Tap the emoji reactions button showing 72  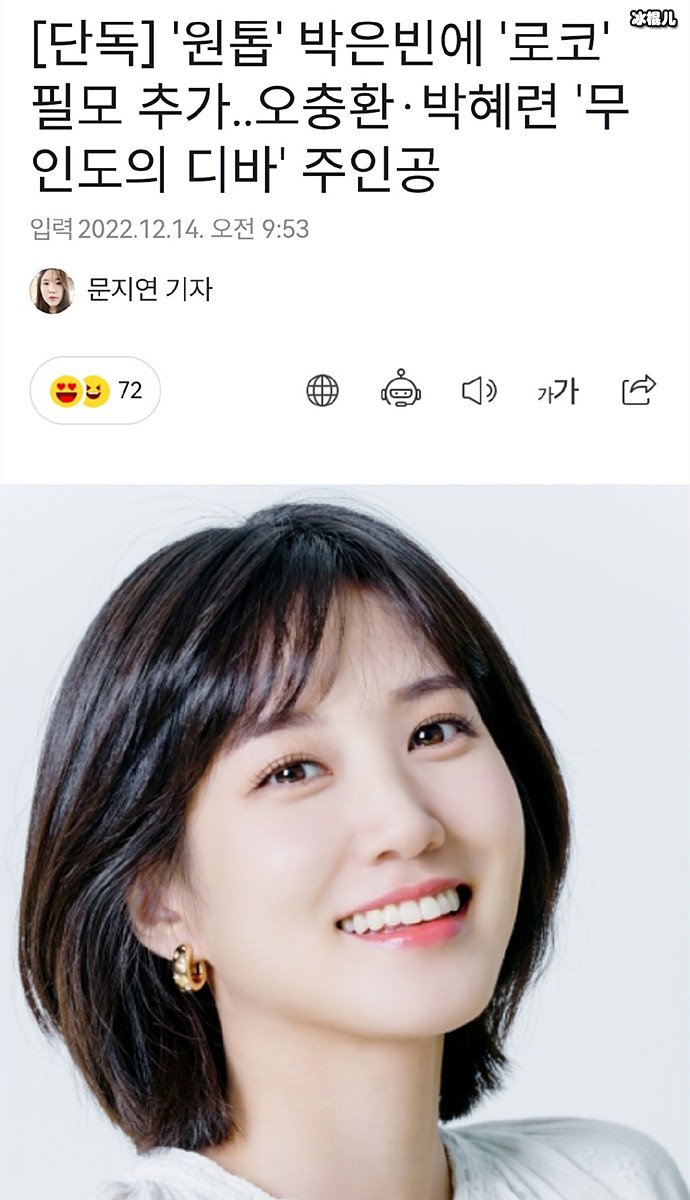point(96,390)
